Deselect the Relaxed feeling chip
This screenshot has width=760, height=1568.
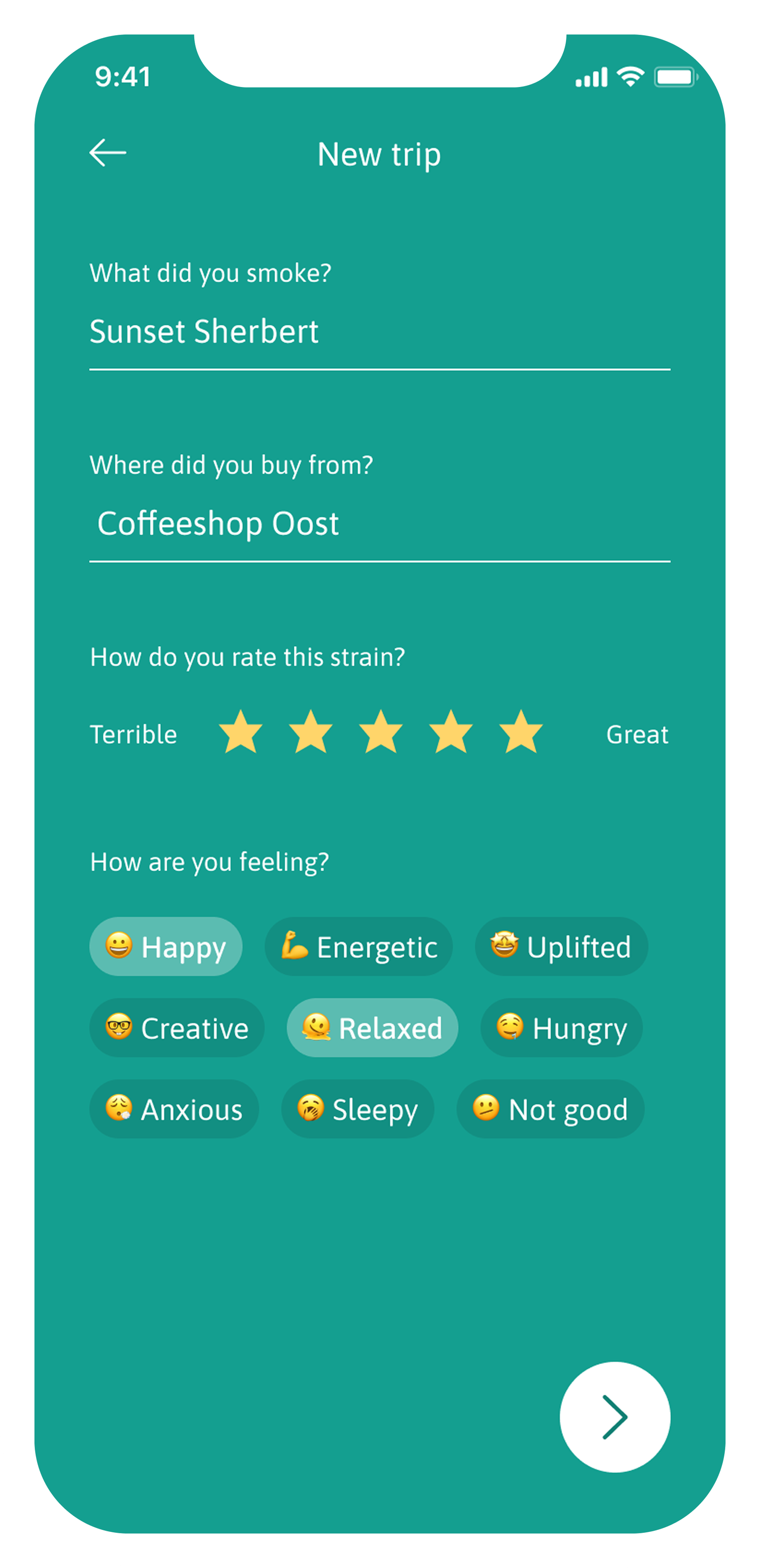pyautogui.click(x=372, y=1028)
